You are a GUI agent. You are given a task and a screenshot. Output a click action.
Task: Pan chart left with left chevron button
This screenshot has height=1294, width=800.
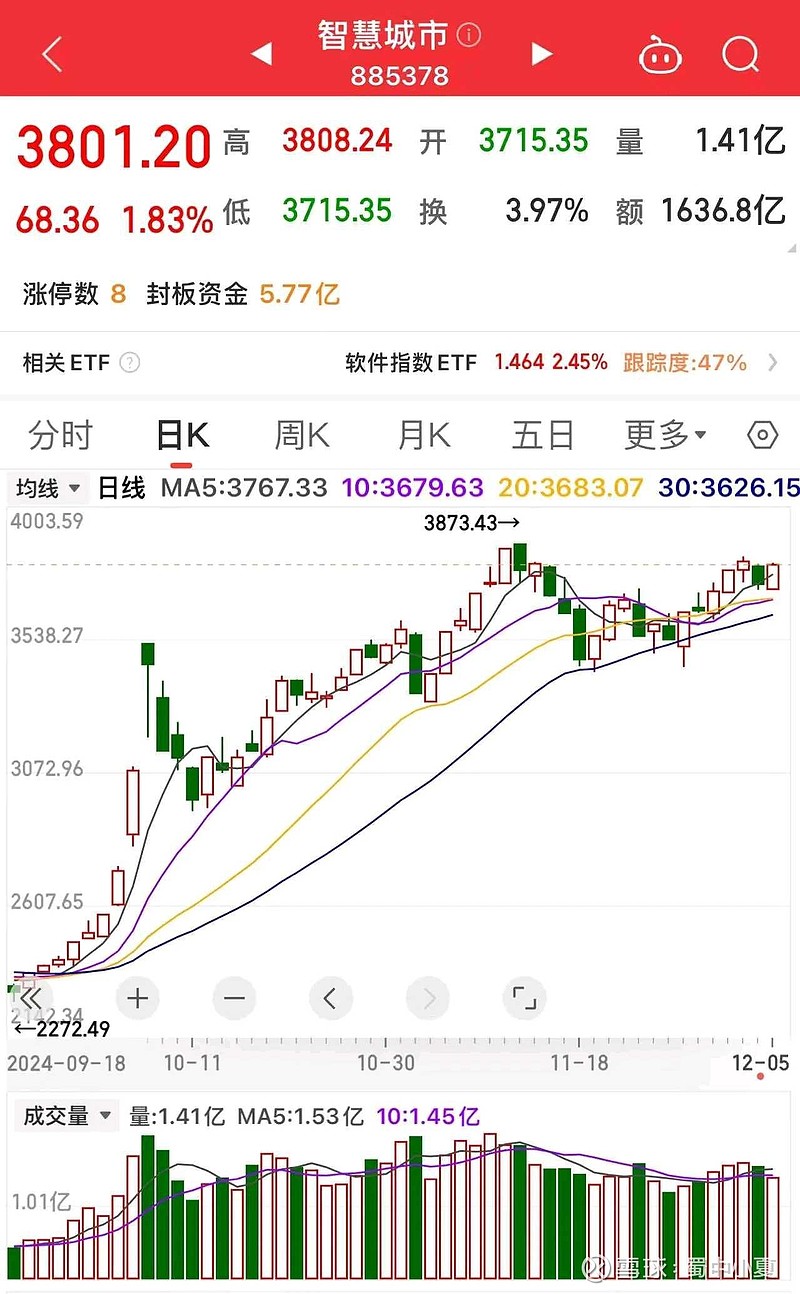[x=331, y=998]
